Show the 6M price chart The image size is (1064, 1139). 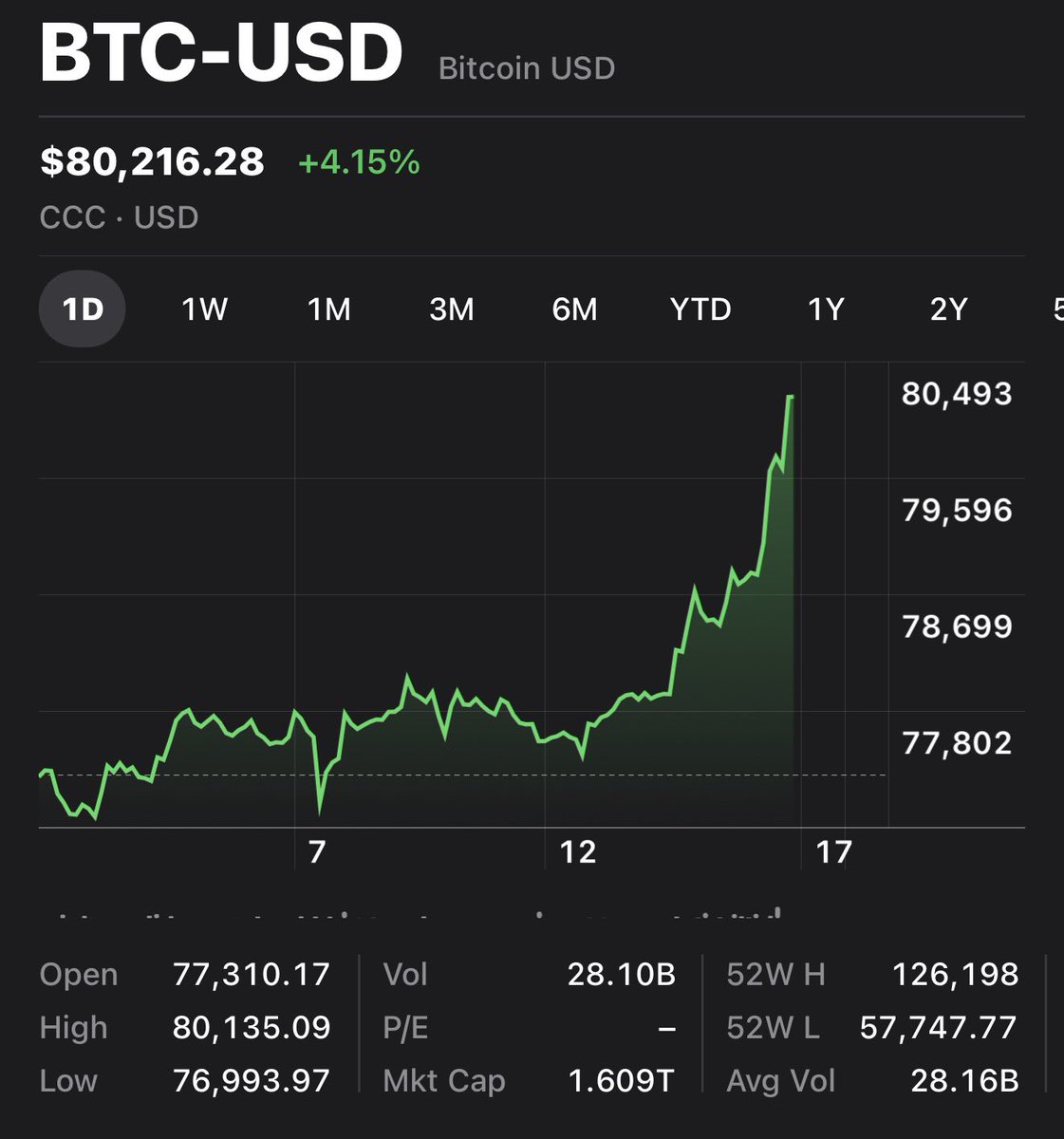575,309
